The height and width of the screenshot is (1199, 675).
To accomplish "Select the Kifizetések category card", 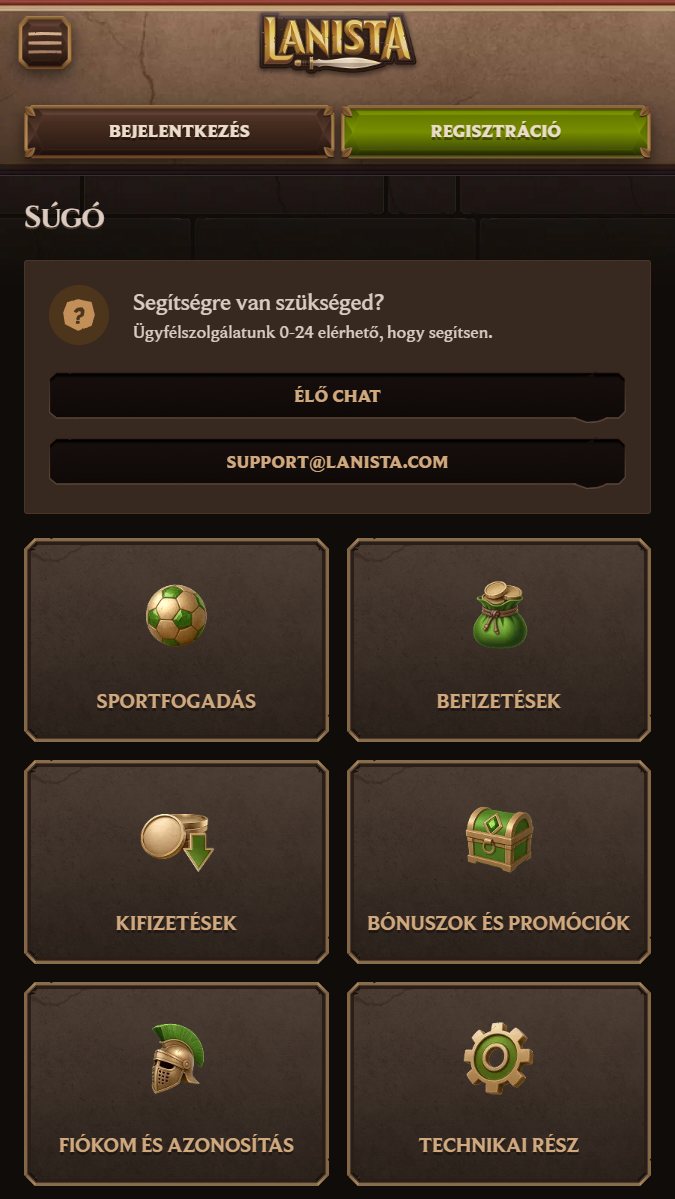I will [x=176, y=862].
